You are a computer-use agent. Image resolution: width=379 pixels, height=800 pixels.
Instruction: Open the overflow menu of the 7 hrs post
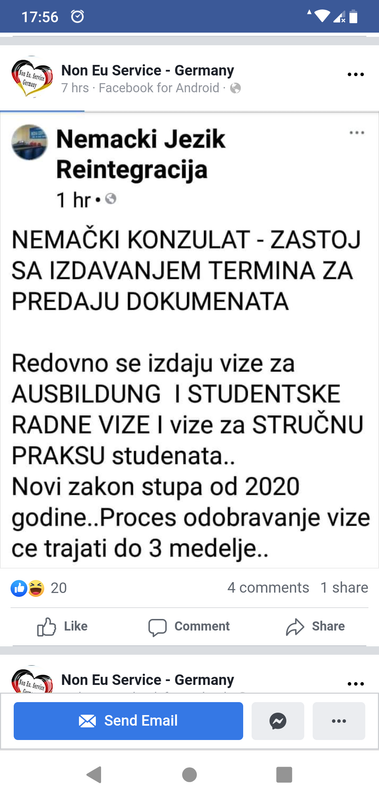coord(356,74)
